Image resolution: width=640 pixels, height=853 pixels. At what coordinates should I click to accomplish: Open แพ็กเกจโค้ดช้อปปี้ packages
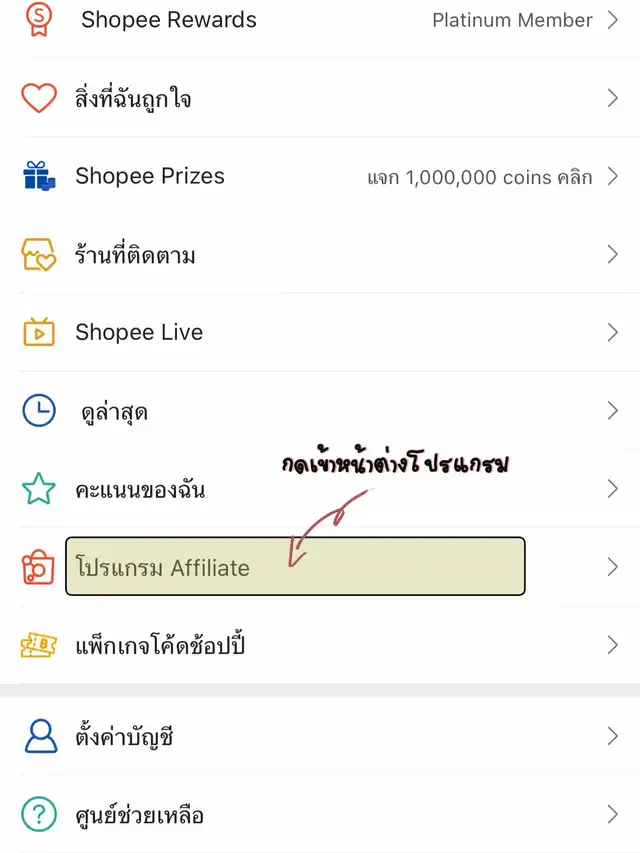(x=320, y=645)
